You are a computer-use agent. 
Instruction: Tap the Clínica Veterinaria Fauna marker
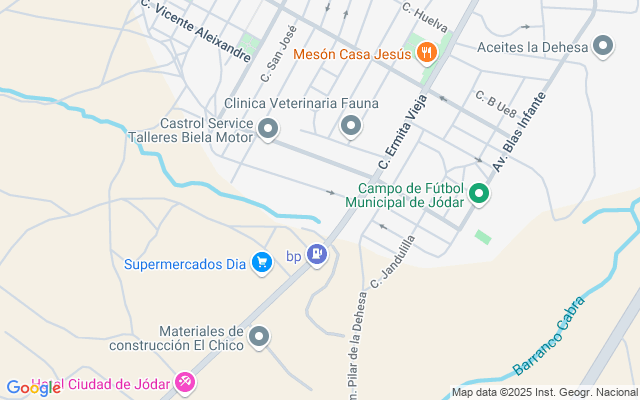350,126
